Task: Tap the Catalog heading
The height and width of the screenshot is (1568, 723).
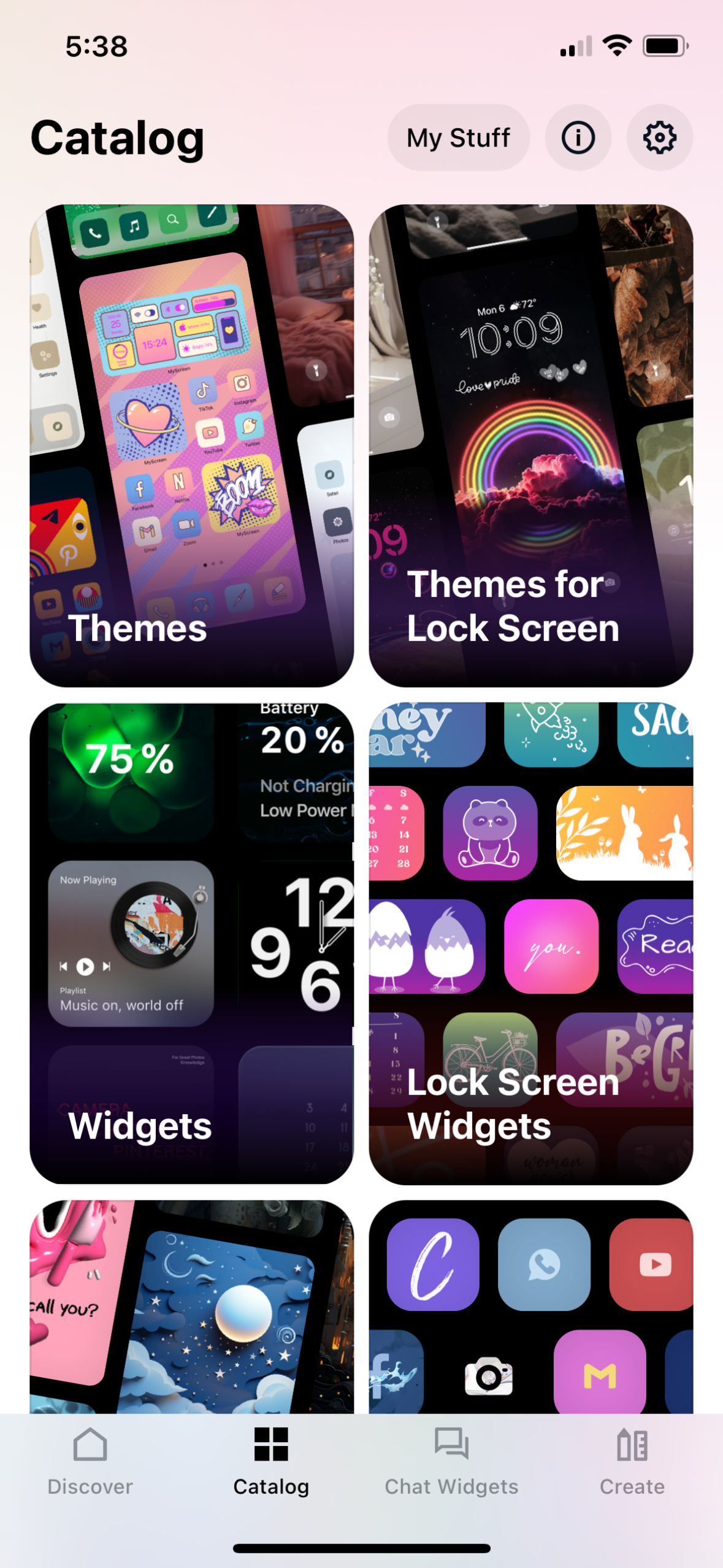Action: coord(117,137)
